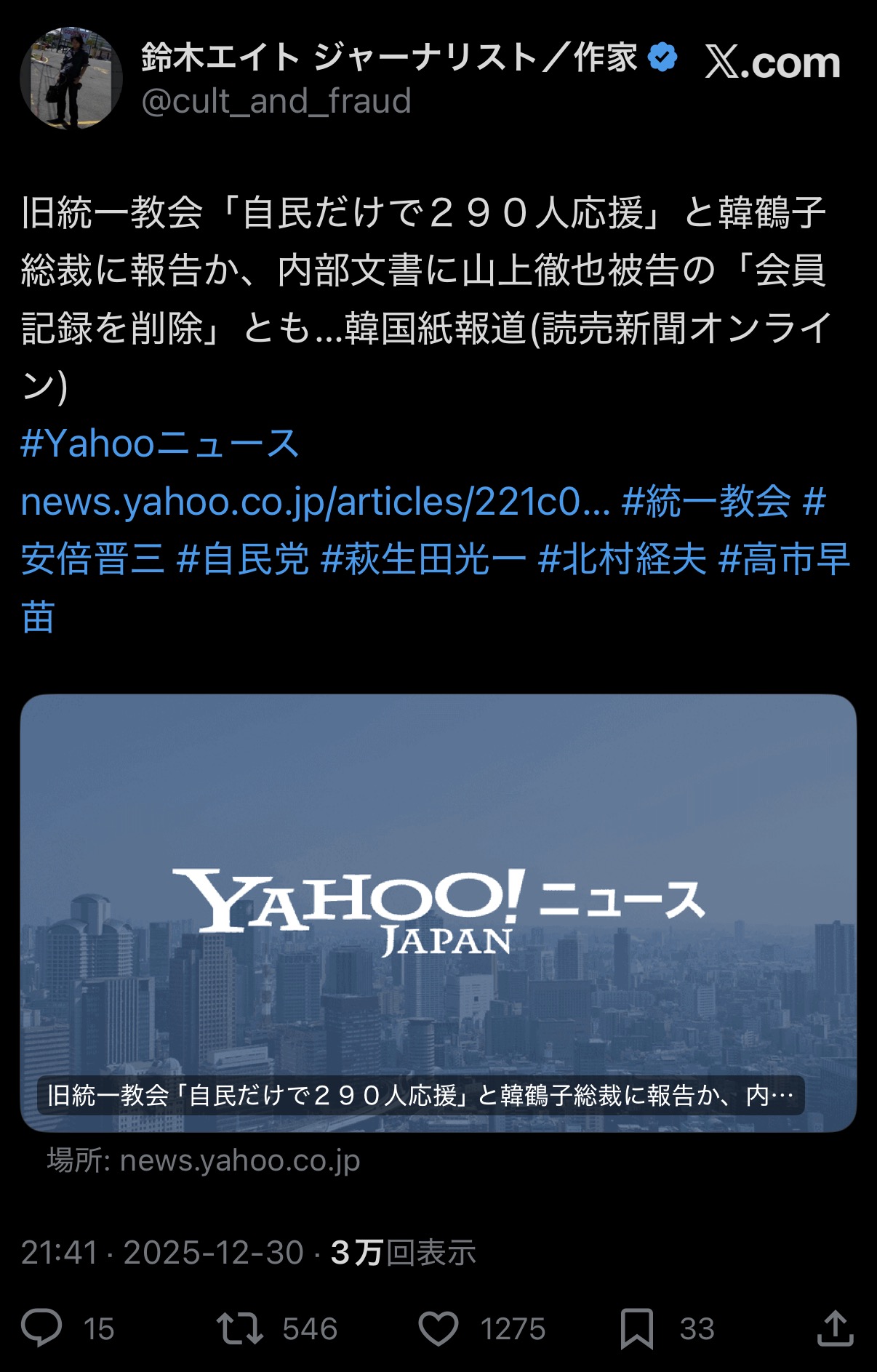
Task: Share this post
Action: [x=835, y=1328]
